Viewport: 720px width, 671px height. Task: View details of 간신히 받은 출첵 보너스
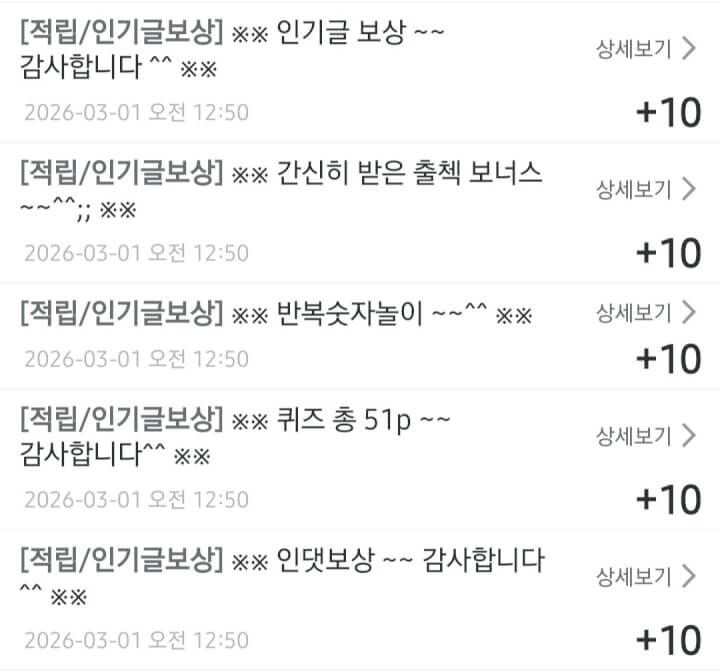coord(645,189)
